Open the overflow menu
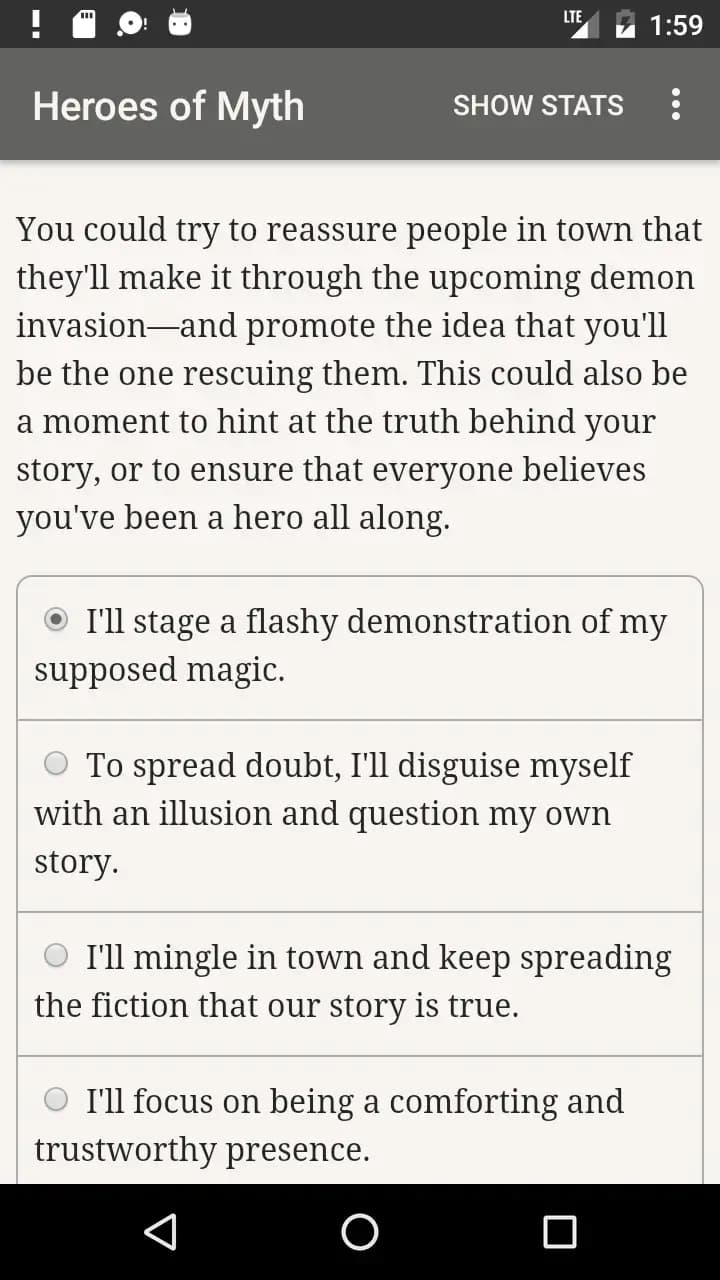The image size is (720, 1280). (x=676, y=104)
